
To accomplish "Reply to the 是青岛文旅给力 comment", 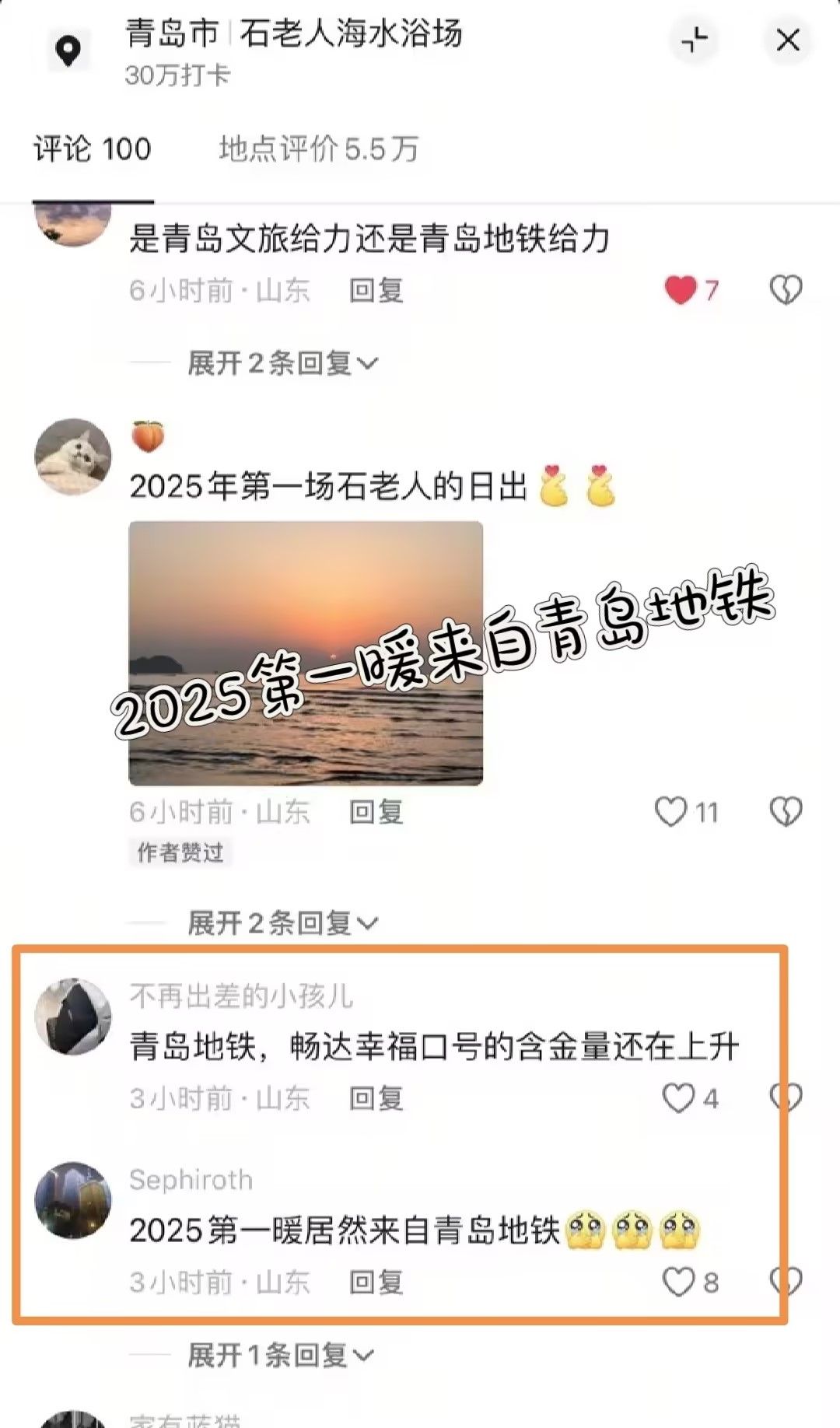I will 376,291.
